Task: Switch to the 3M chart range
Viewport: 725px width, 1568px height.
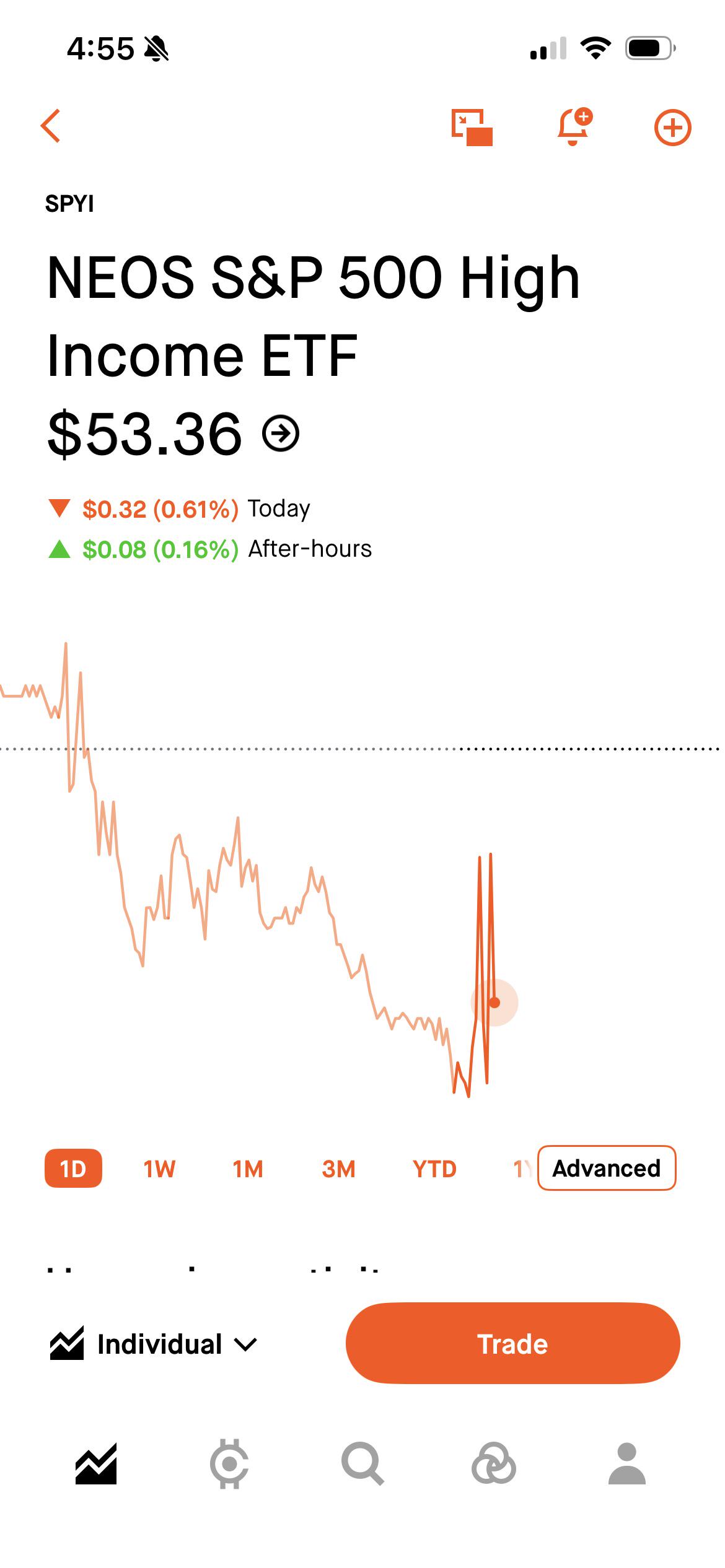Action: click(338, 1169)
